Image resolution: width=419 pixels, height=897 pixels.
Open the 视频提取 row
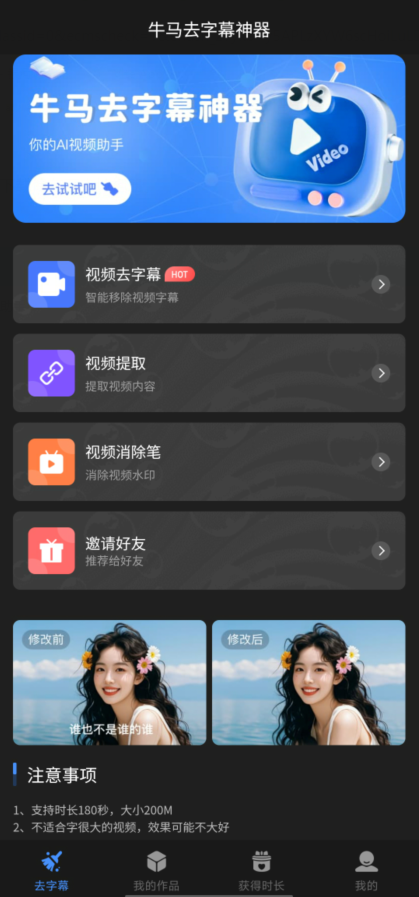pos(209,373)
